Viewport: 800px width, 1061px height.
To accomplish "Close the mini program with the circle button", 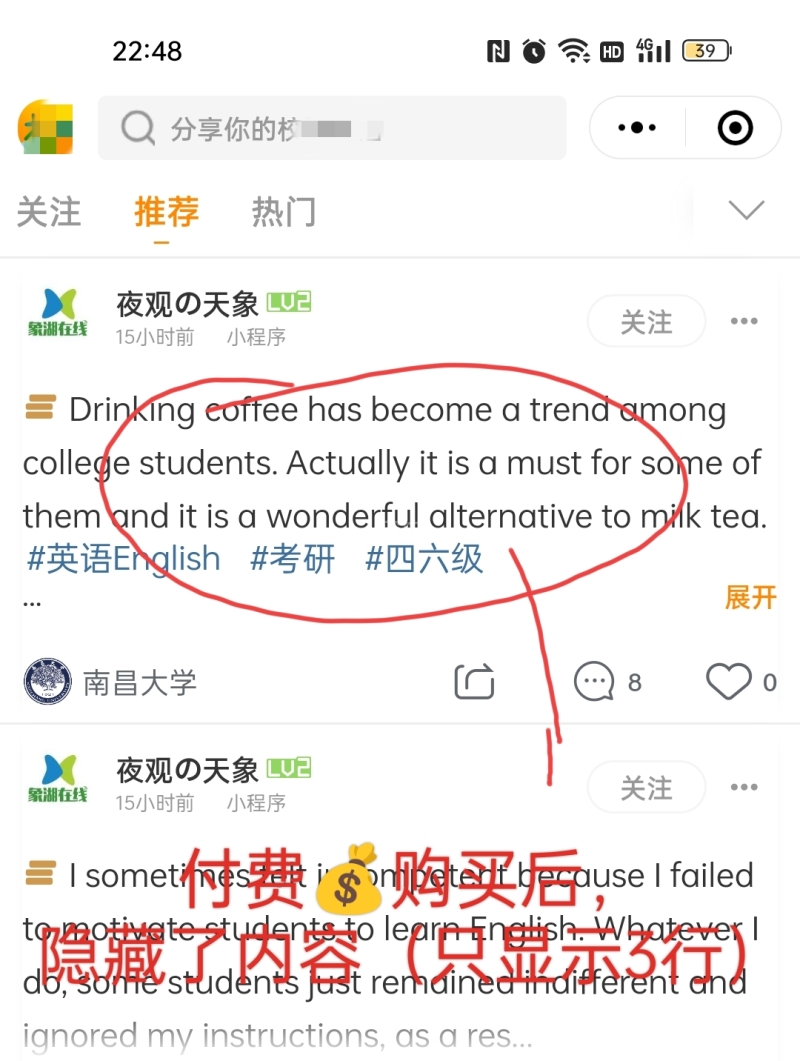I will 735,128.
